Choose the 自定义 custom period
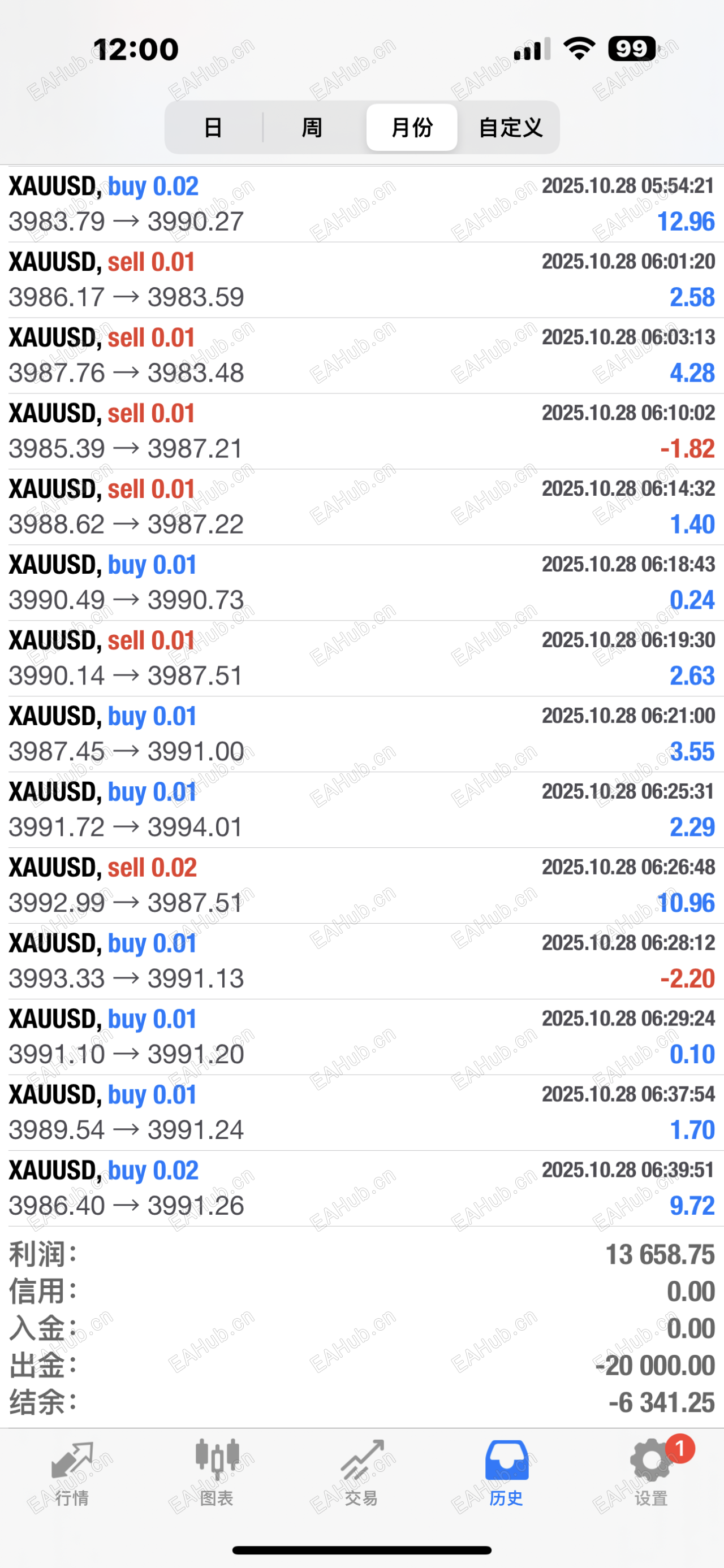This screenshot has height=1568, width=724. (x=510, y=127)
